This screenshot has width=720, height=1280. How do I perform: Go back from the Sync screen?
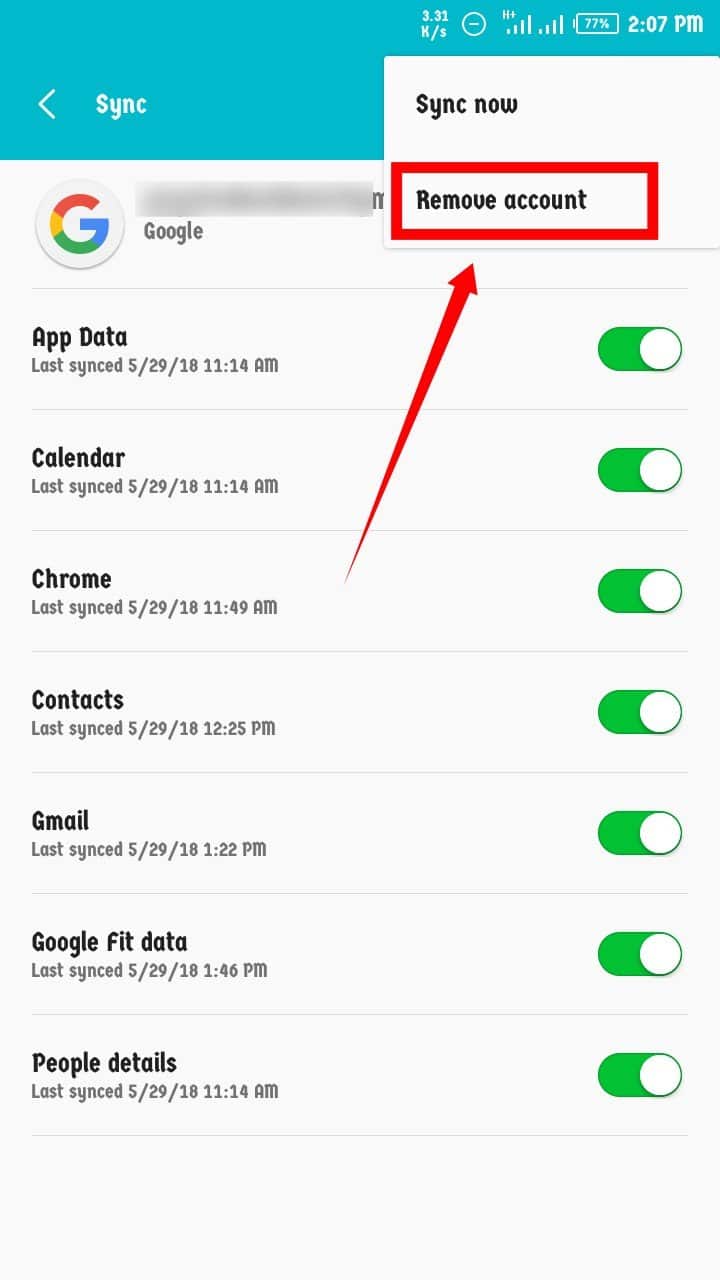46,104
